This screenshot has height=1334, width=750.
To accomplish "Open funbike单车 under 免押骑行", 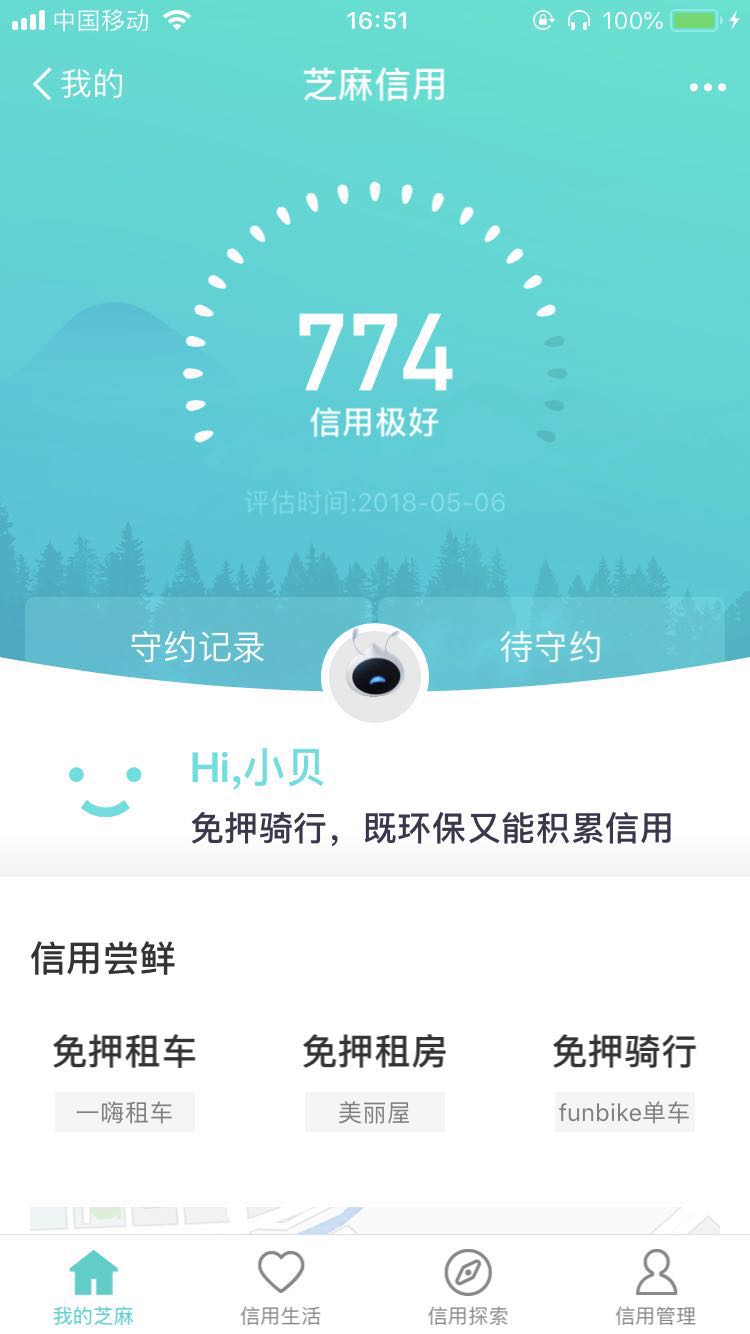I will [x=624, y=1111].
